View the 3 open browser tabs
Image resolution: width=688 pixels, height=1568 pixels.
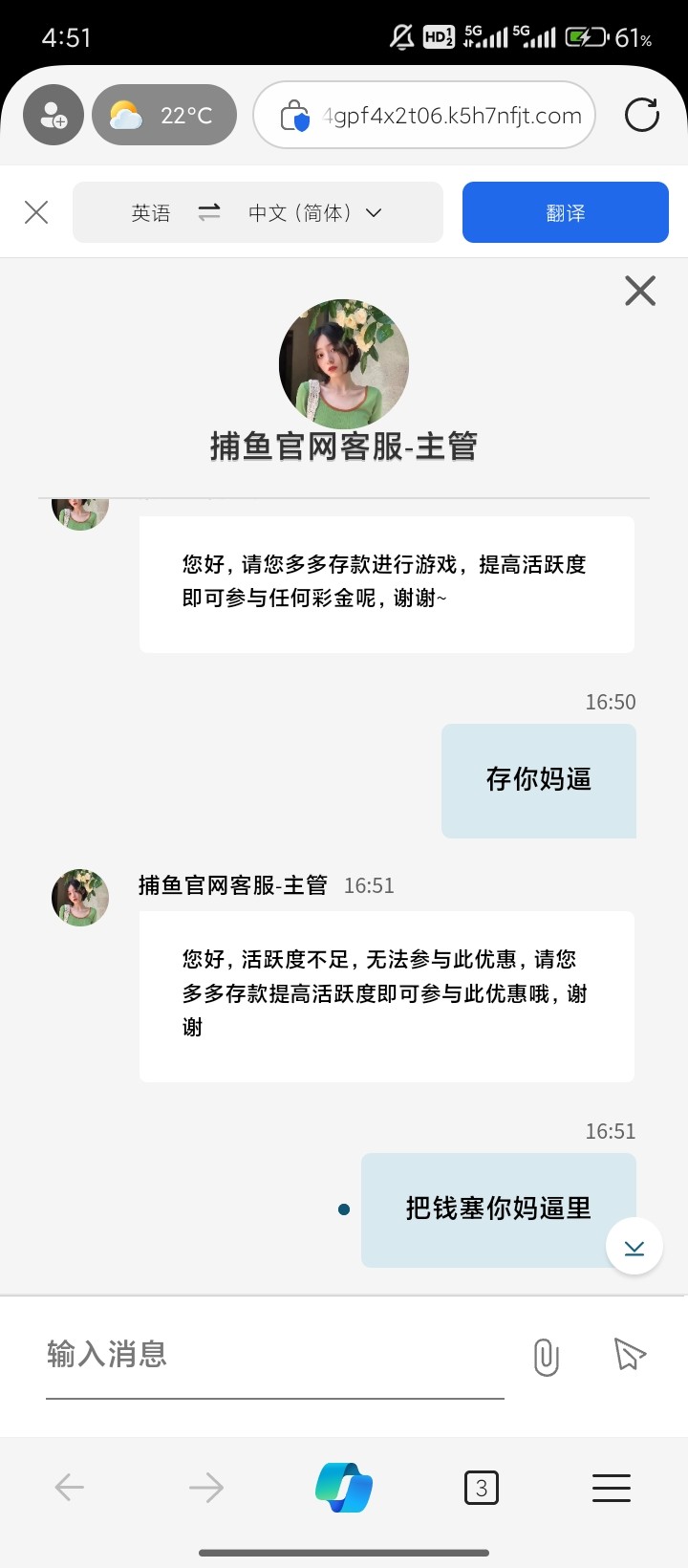coord(481,1488)
